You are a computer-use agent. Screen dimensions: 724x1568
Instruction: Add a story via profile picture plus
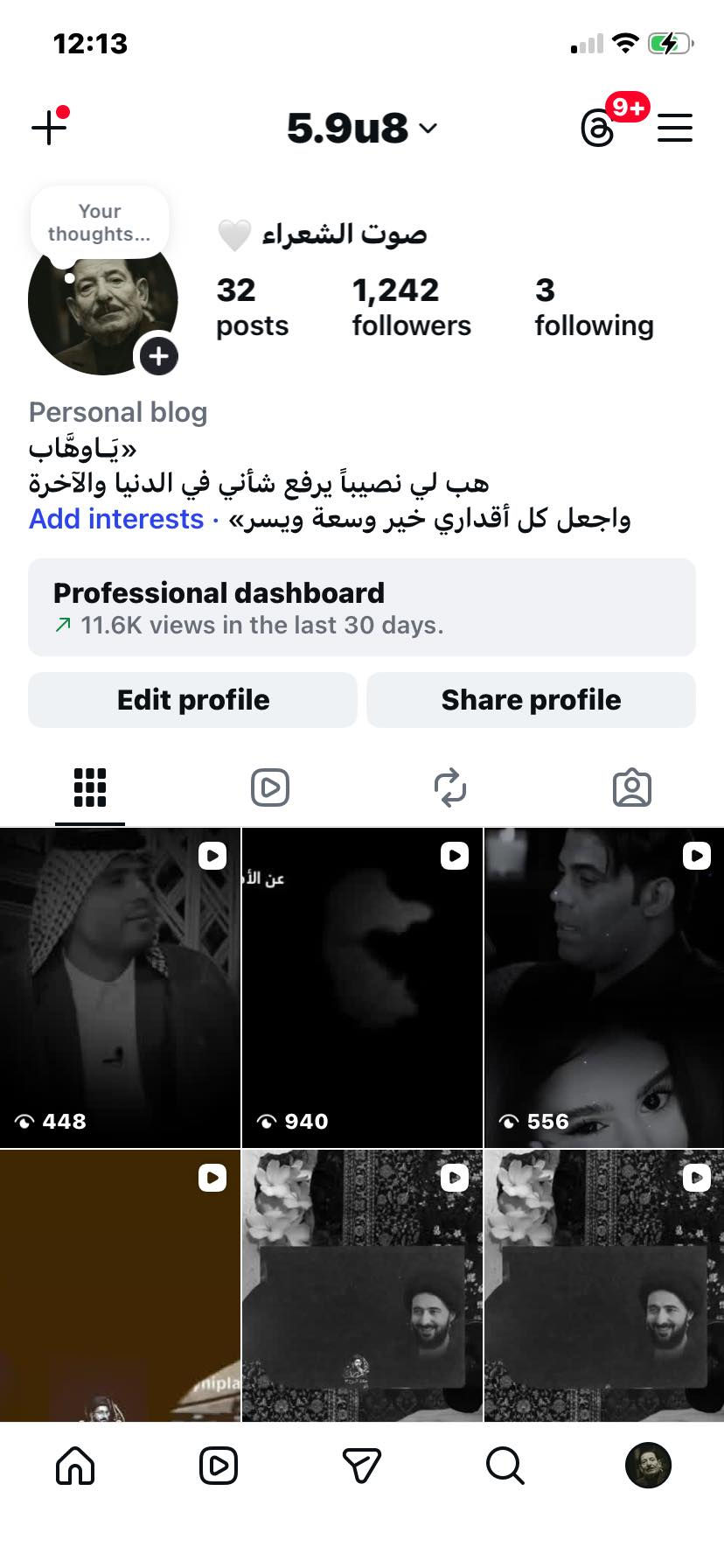158,356
